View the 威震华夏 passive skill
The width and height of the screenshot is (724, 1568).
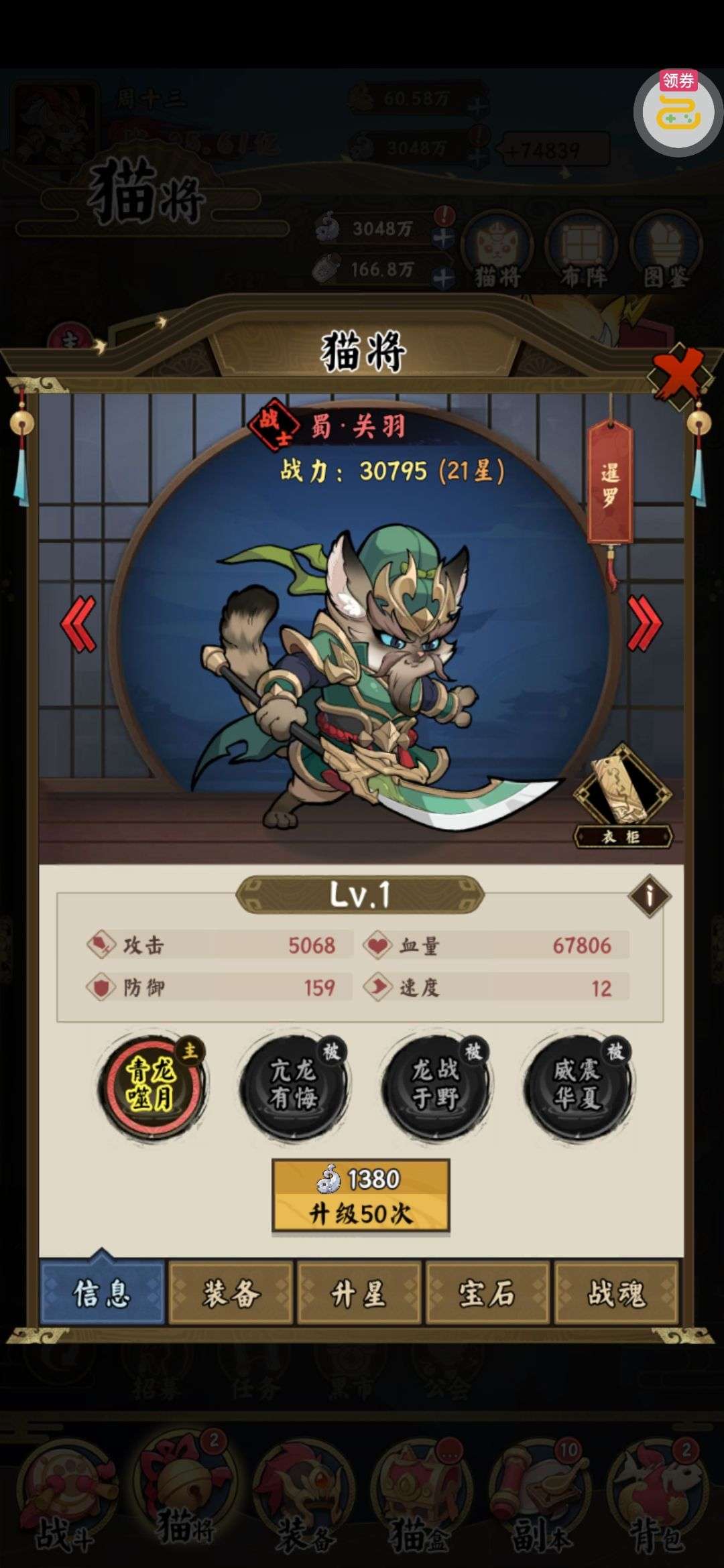pos(578,1084)
